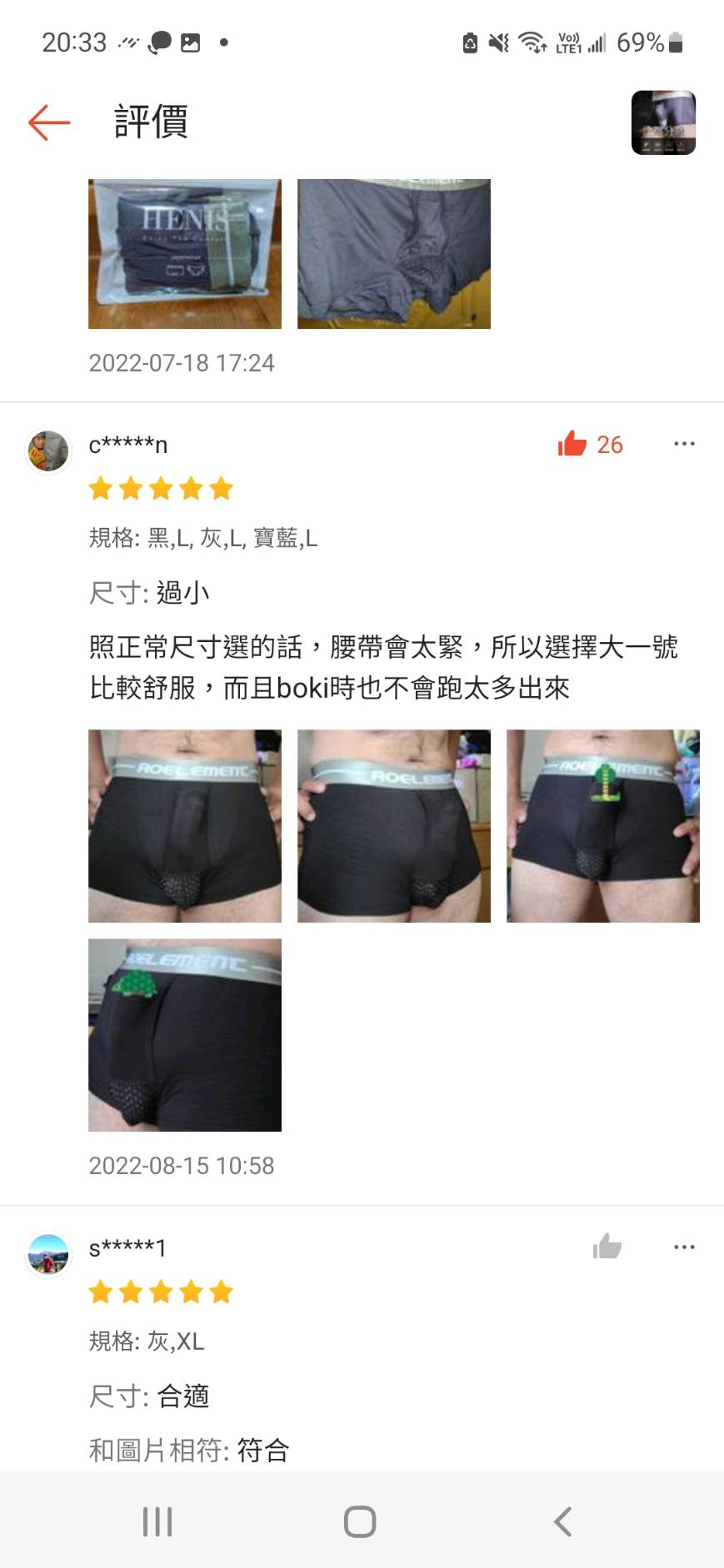Open c*****n's second review photo

(x=394, y=826)
